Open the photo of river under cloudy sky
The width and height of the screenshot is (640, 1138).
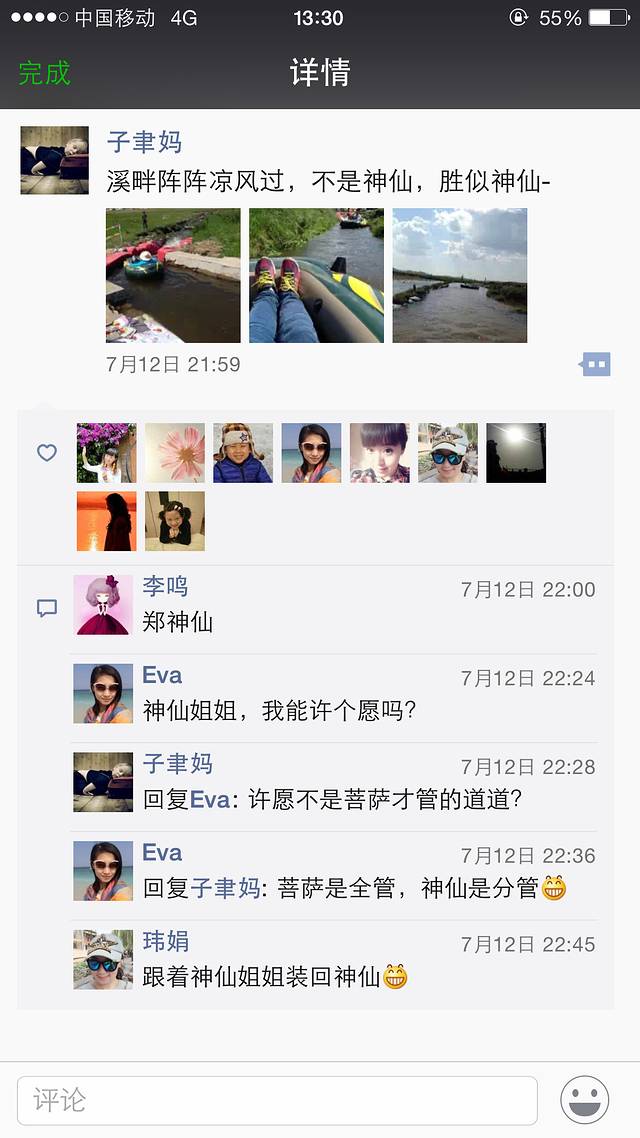(459, 275)
